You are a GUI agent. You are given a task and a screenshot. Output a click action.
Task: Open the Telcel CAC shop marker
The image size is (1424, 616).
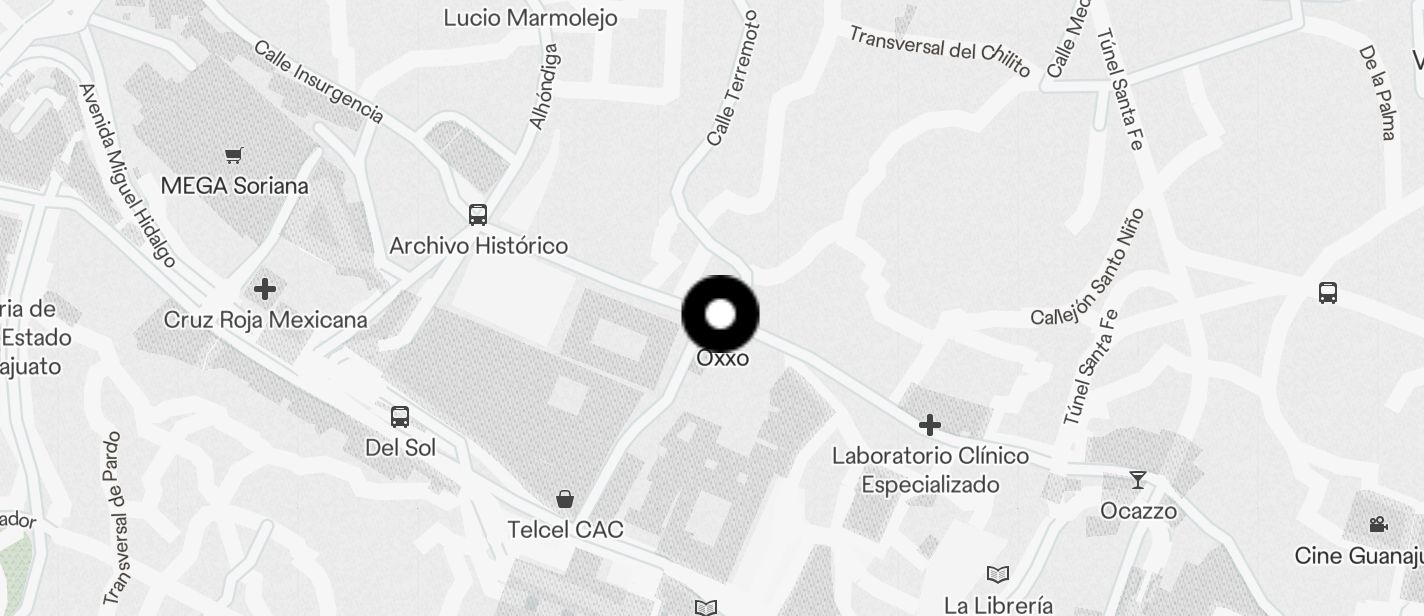click(565, 499)
